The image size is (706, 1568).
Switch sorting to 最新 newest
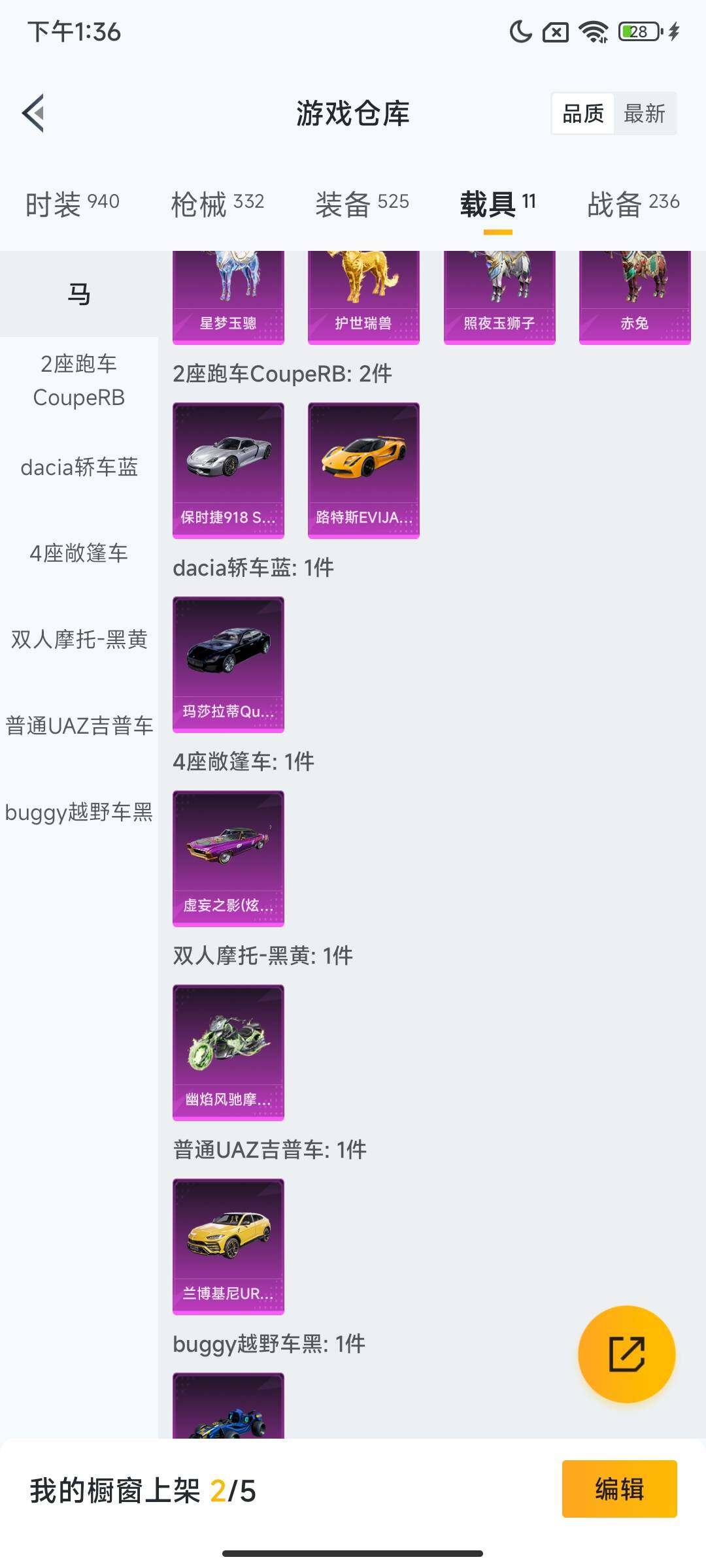[645, 114]
